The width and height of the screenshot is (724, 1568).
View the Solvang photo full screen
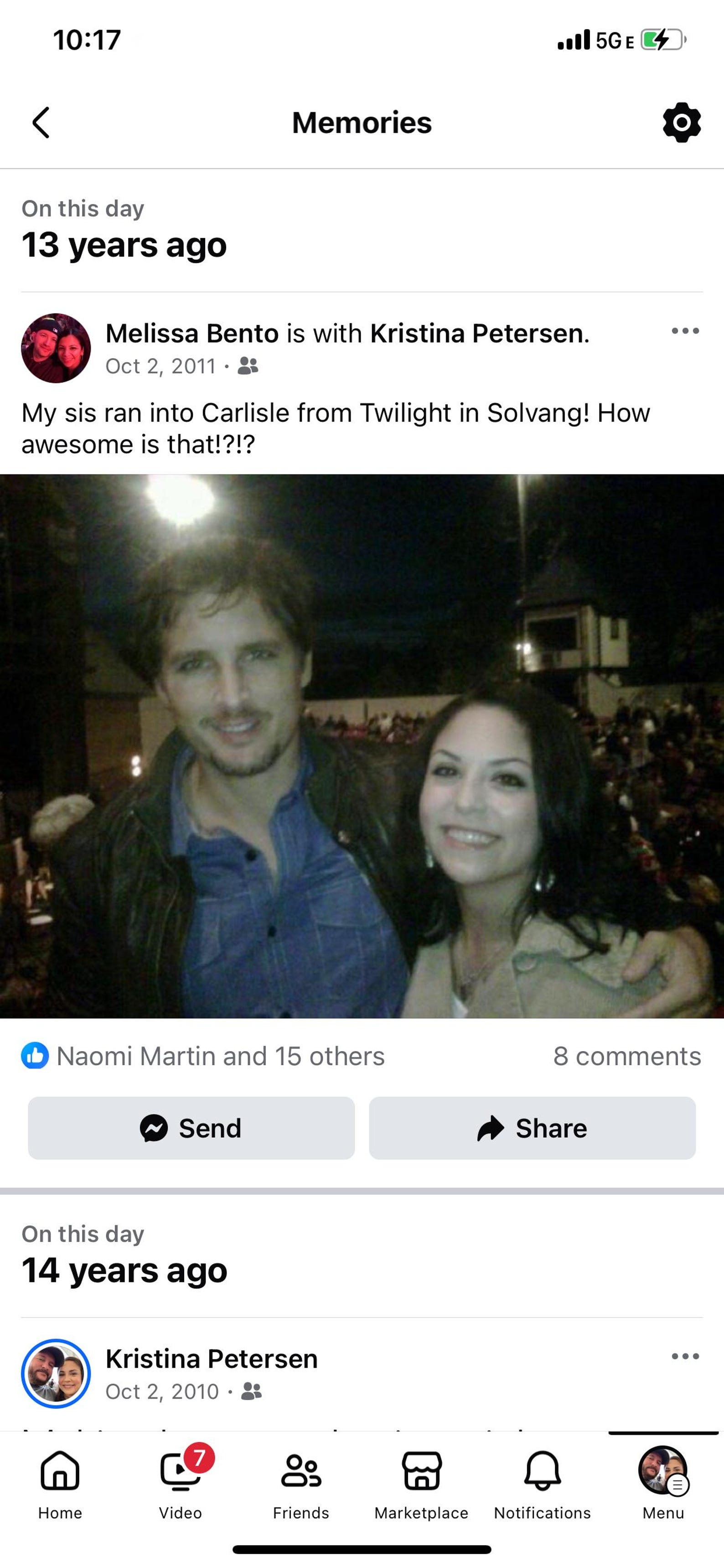362,746
